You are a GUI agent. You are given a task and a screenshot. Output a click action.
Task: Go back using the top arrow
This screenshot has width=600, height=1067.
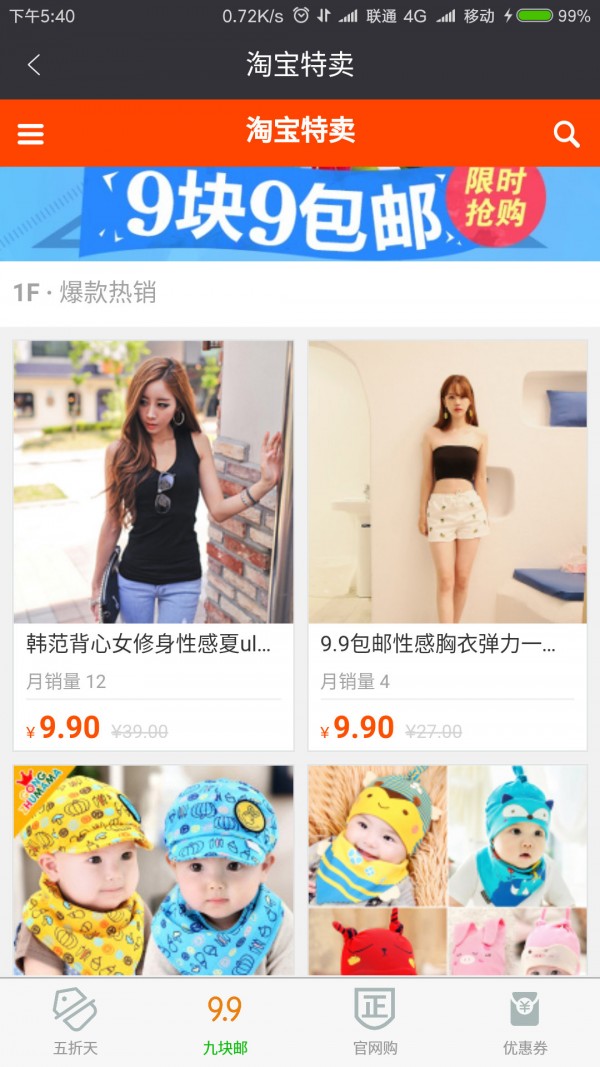34,65
